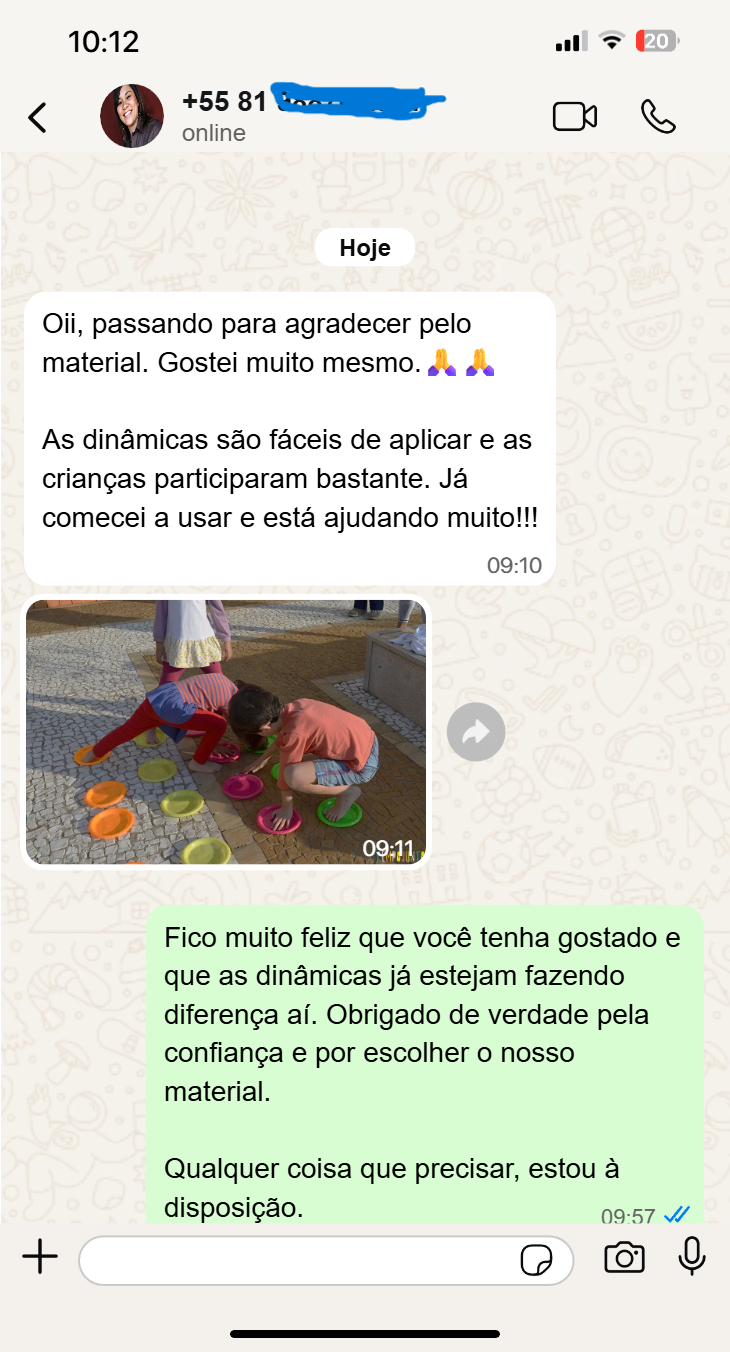This screenshot has width=730, height=1352.
Task: Start a voice call with this contact
Action: [659, 116]
